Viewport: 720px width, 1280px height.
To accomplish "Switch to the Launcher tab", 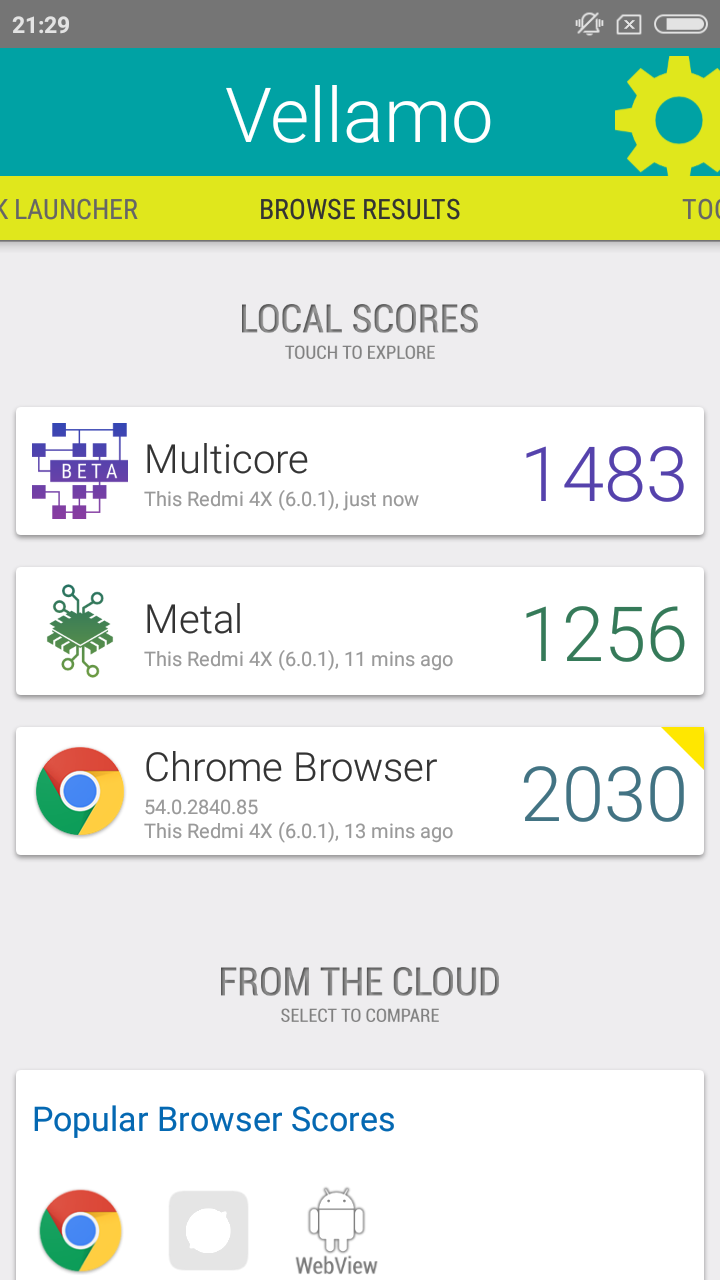I will (x=69, y=209).
